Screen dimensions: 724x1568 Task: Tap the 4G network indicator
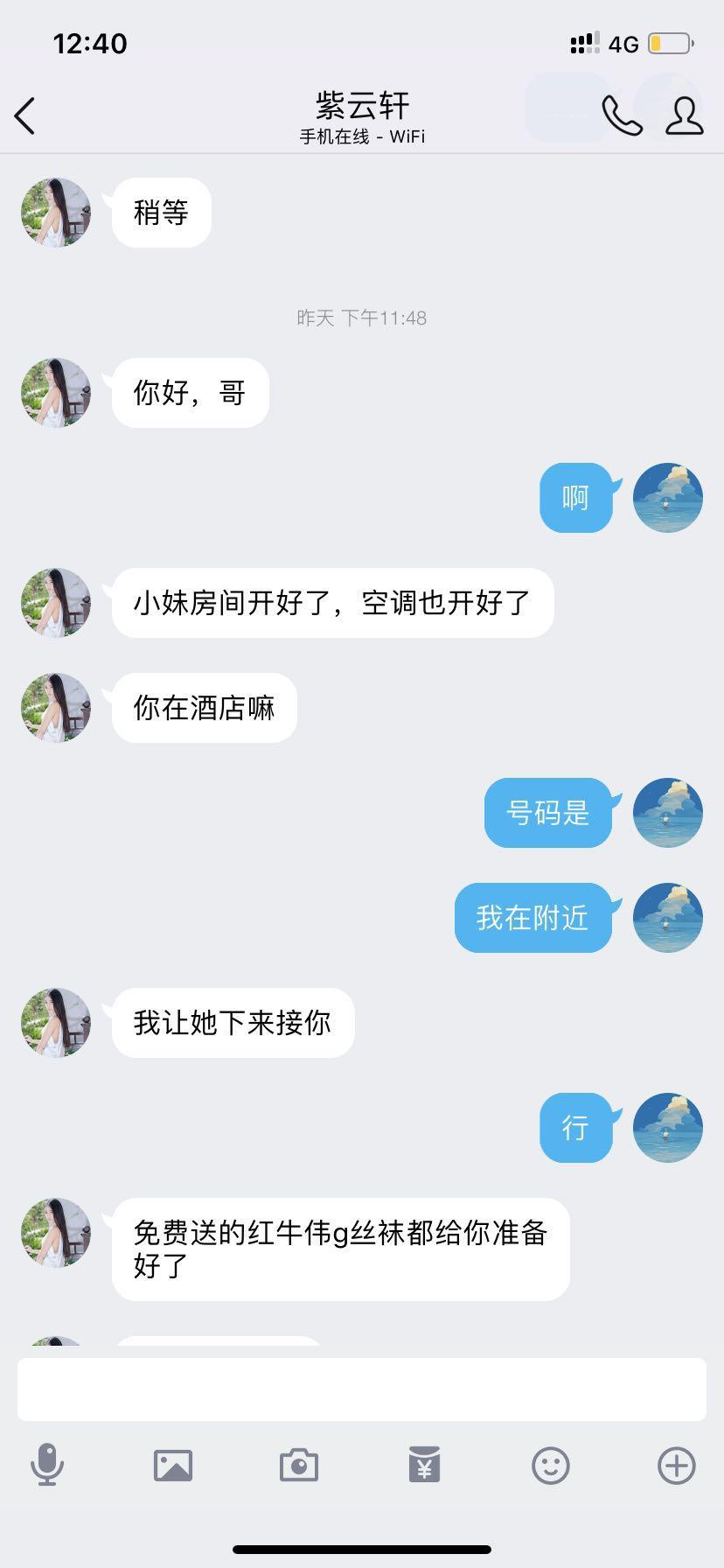click(x=623, y=43)
